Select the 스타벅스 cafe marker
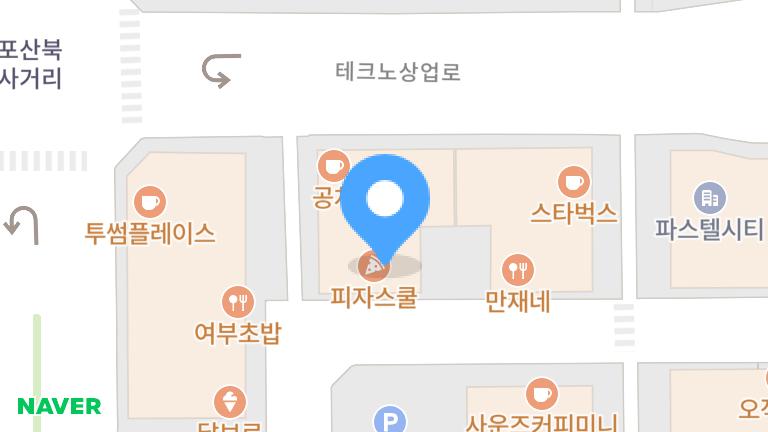This screenshot has height=432, width=768. [573, 182]
